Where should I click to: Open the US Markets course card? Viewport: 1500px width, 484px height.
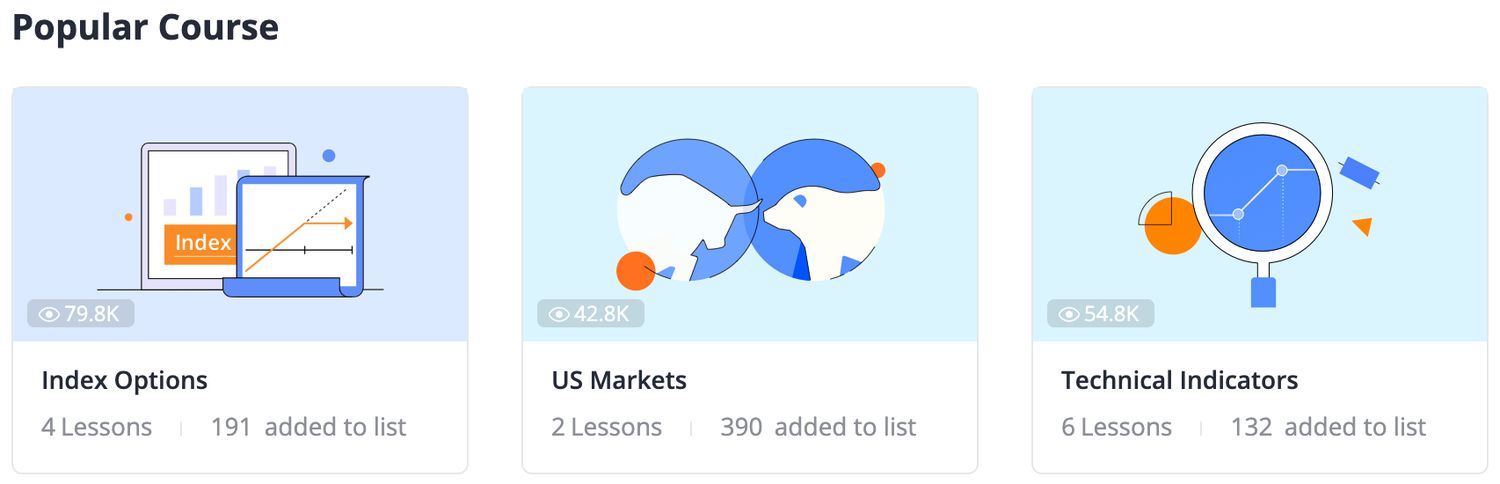pos(749,280)
